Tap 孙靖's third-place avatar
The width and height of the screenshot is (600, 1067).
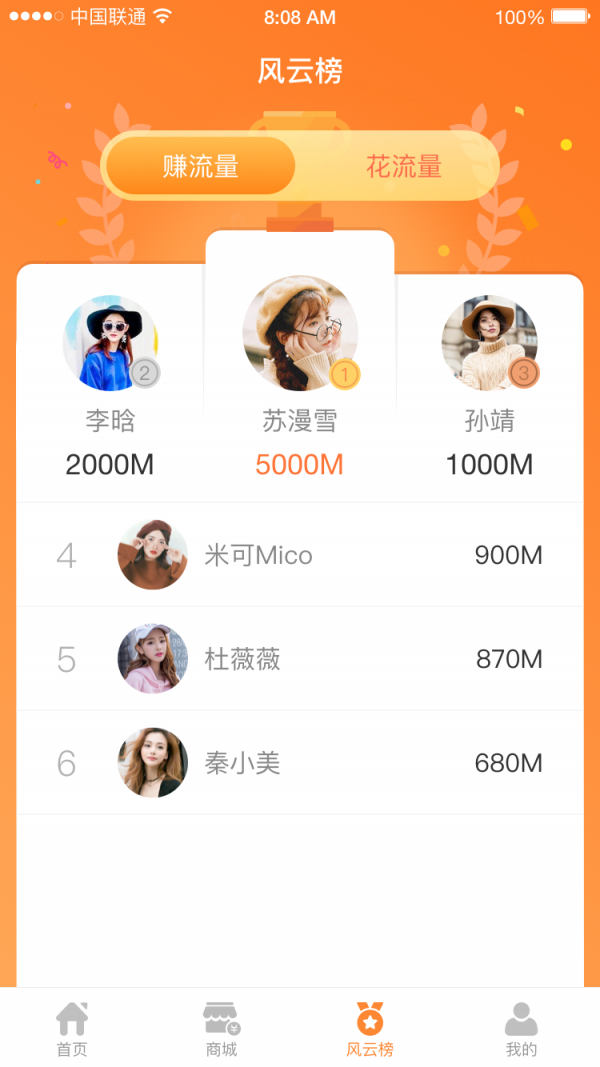click(489, 343)
